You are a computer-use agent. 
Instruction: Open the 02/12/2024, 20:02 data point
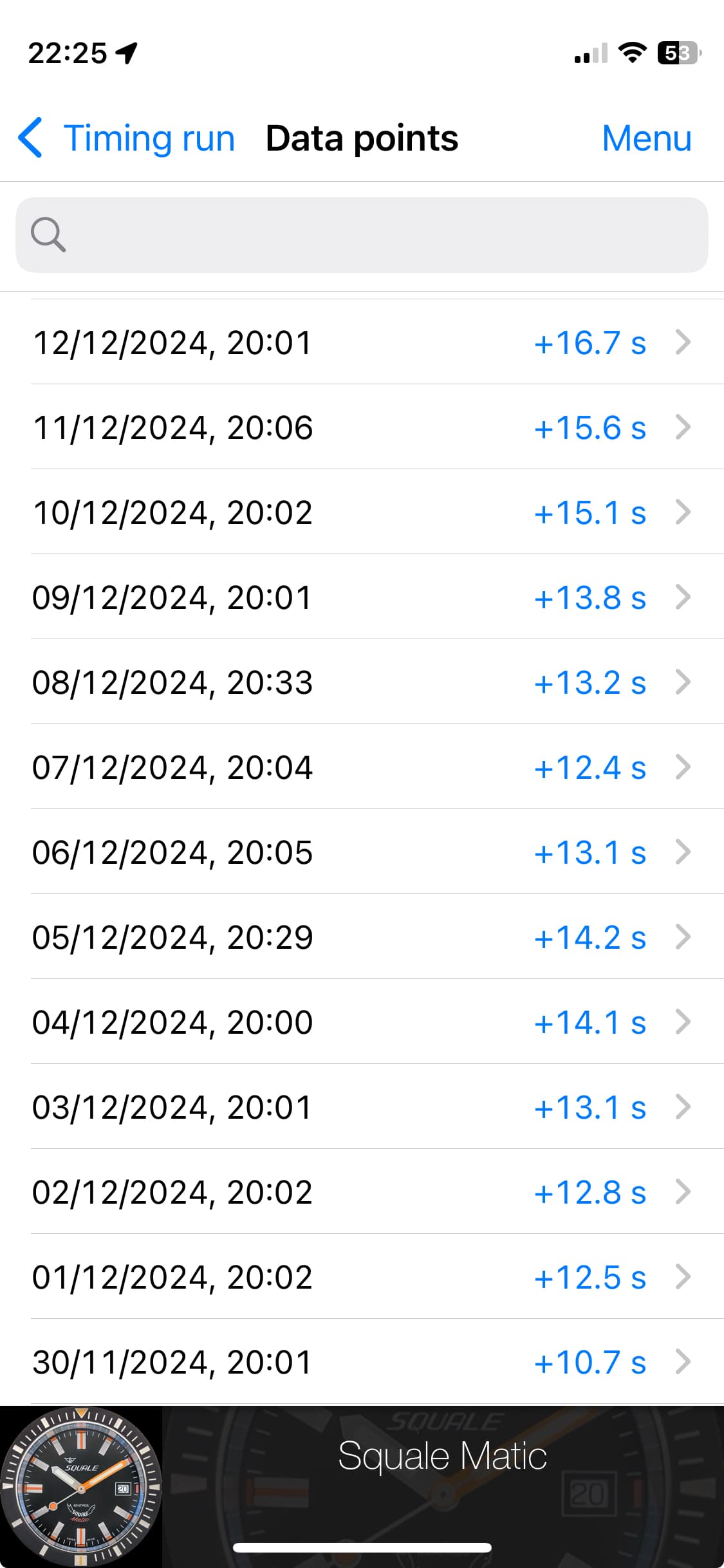tap(362, 1191)
